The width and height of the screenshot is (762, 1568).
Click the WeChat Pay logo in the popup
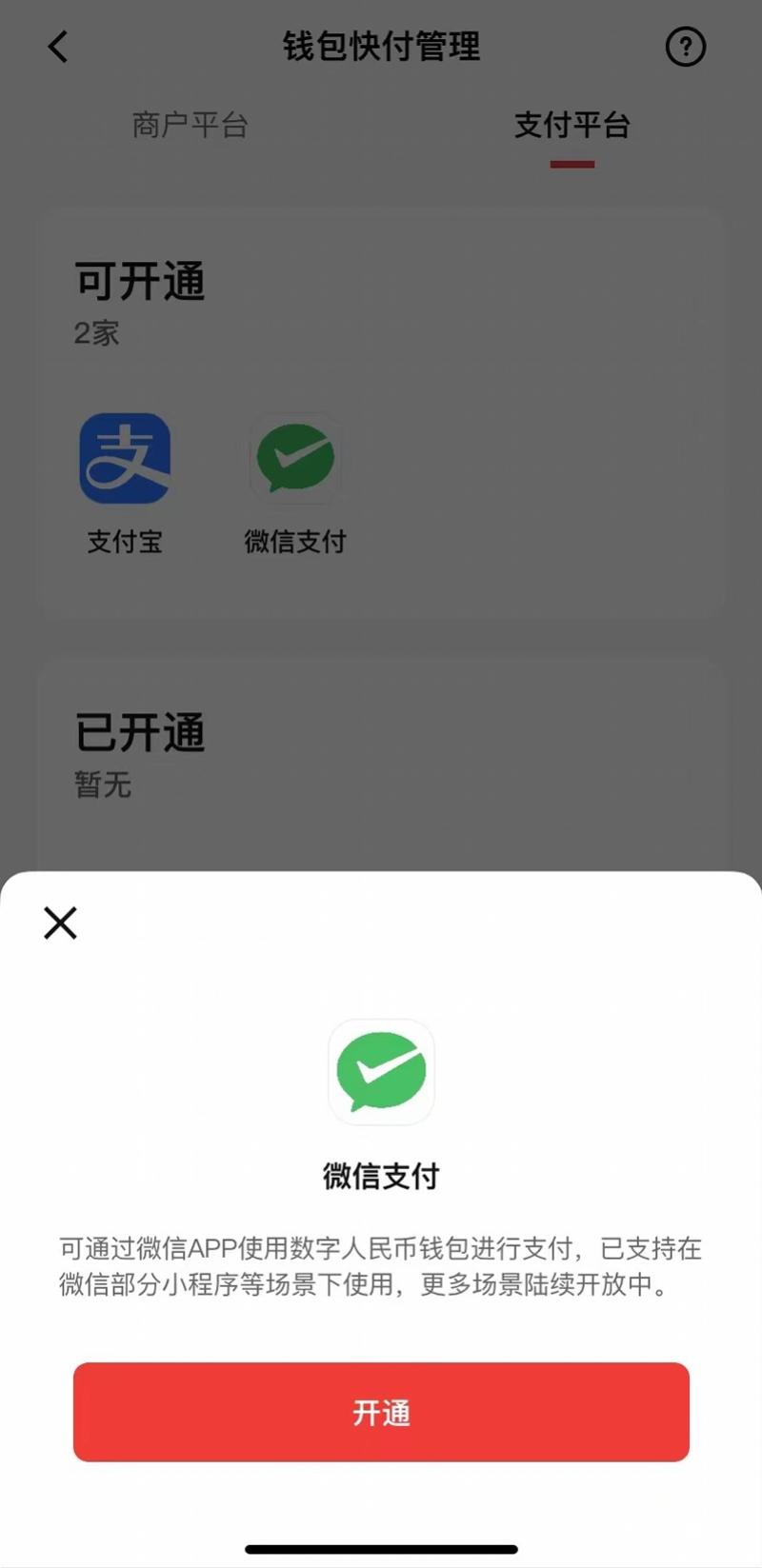pos(381,1071)
